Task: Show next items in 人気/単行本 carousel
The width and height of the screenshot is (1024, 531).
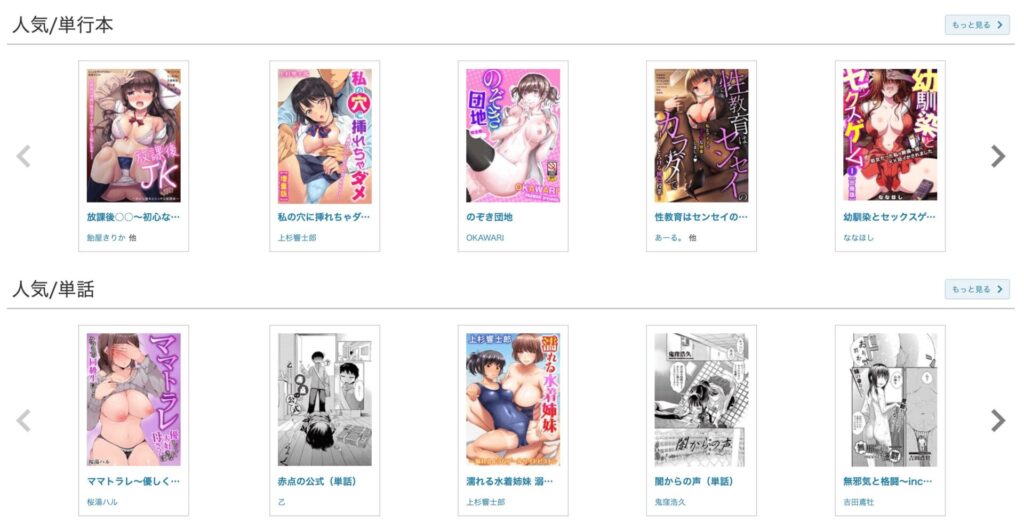Action: point(997,156)
